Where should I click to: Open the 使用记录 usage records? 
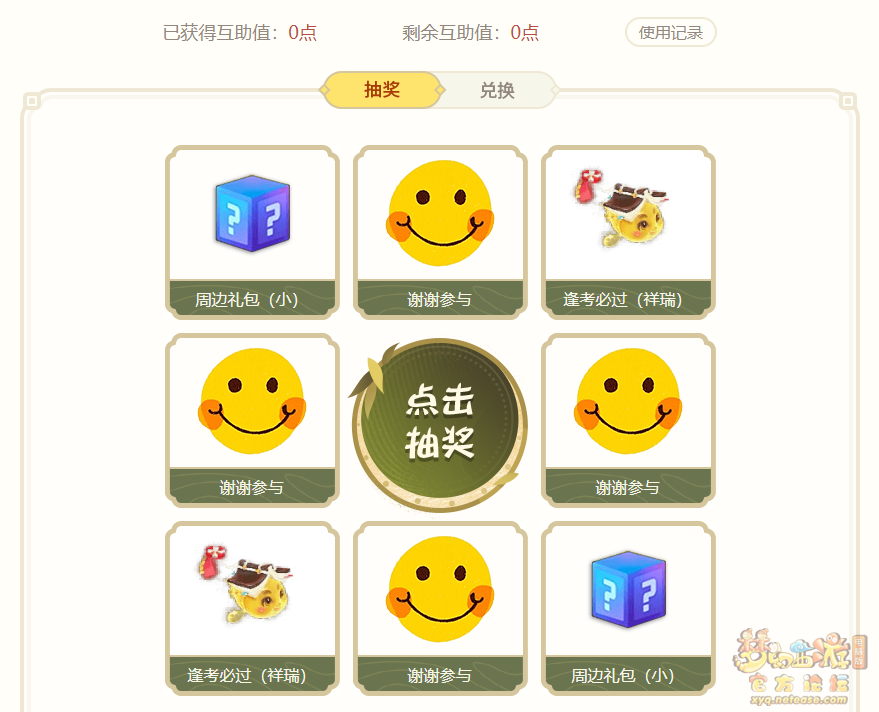pos(671,33)
